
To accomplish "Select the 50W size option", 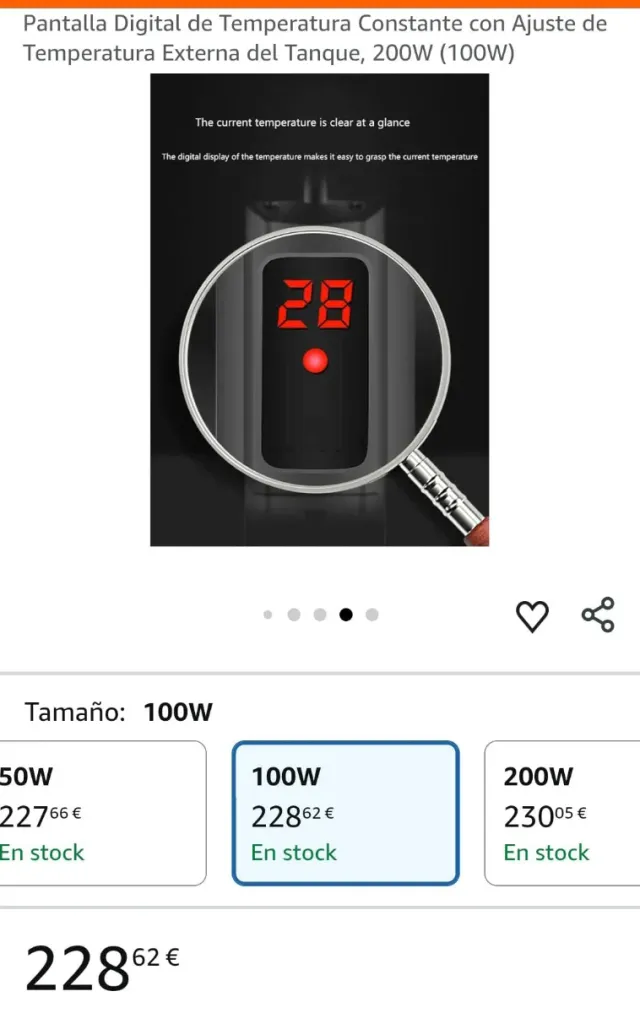I will (100, 812).
